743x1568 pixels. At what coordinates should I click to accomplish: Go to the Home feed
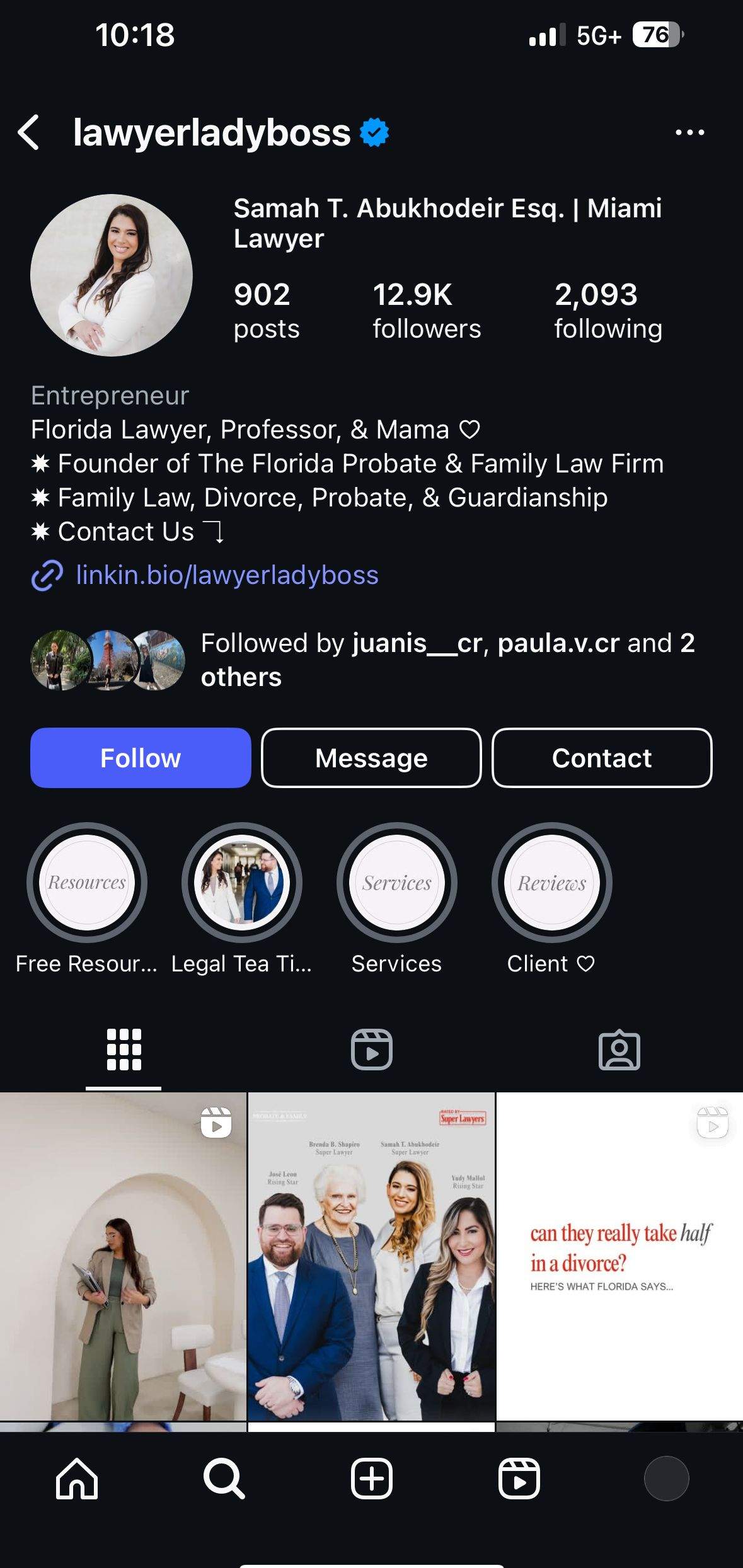point(77,1478)
